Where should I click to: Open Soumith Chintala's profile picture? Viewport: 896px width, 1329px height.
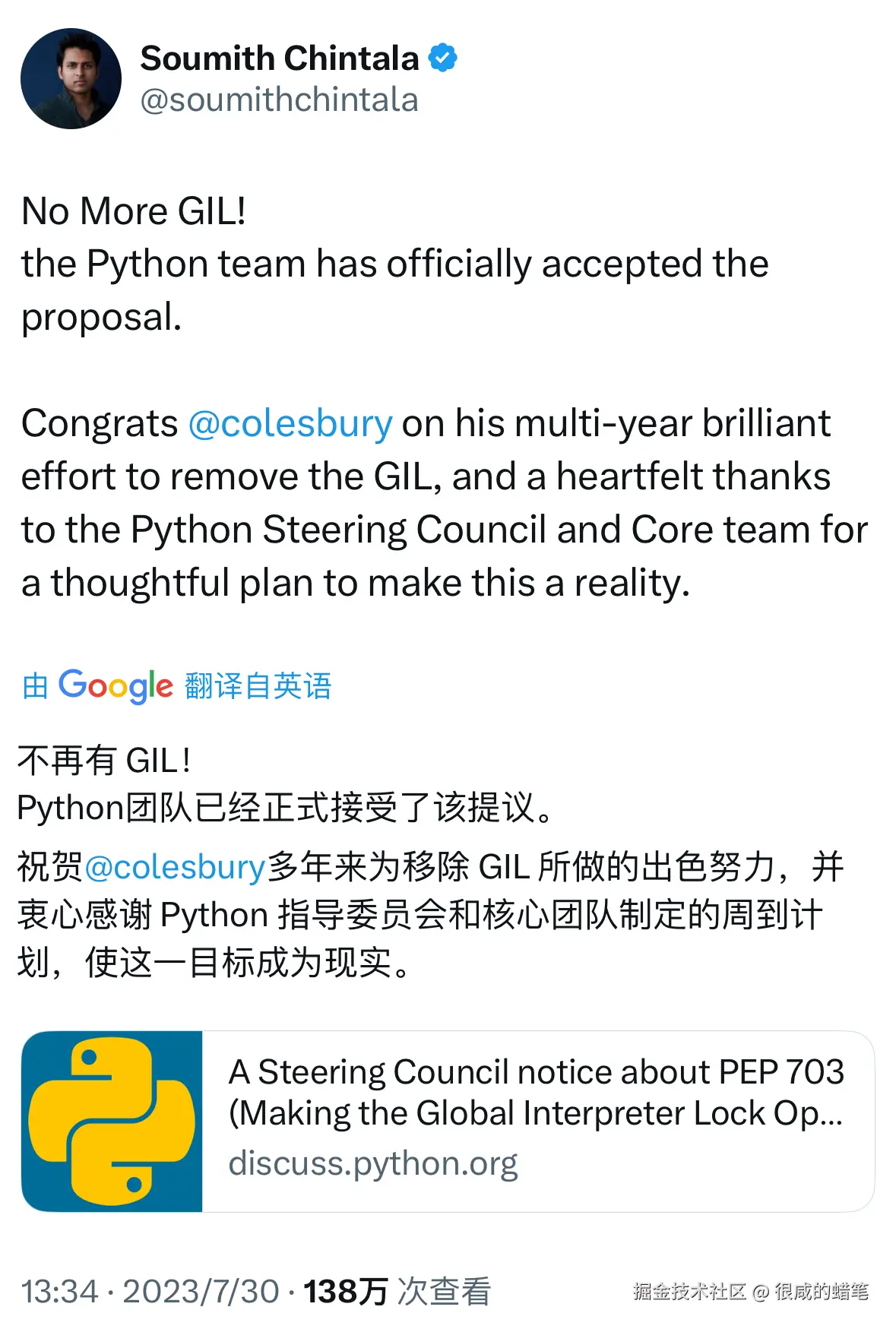71,79
